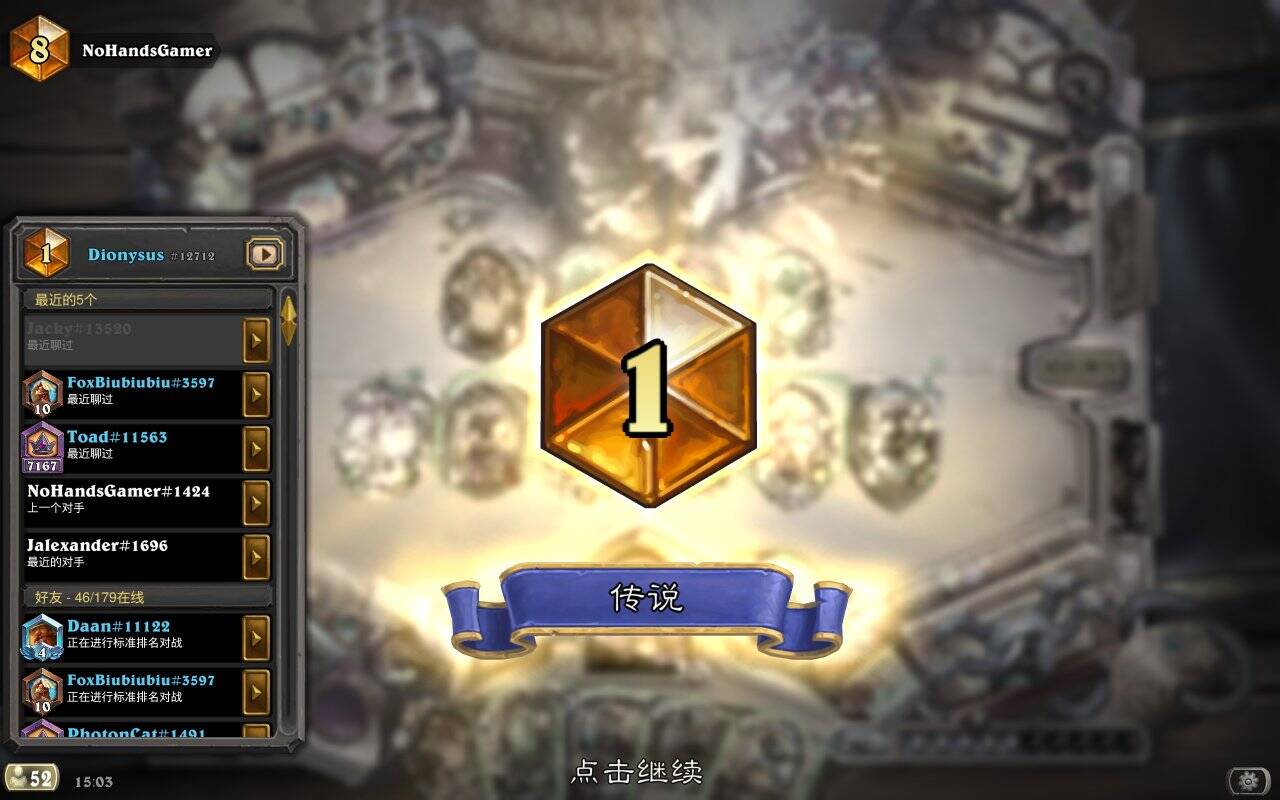Toggle the friends list button showing 52
The height and width of the screenshot is (800, 1280).
coord(31,778)
